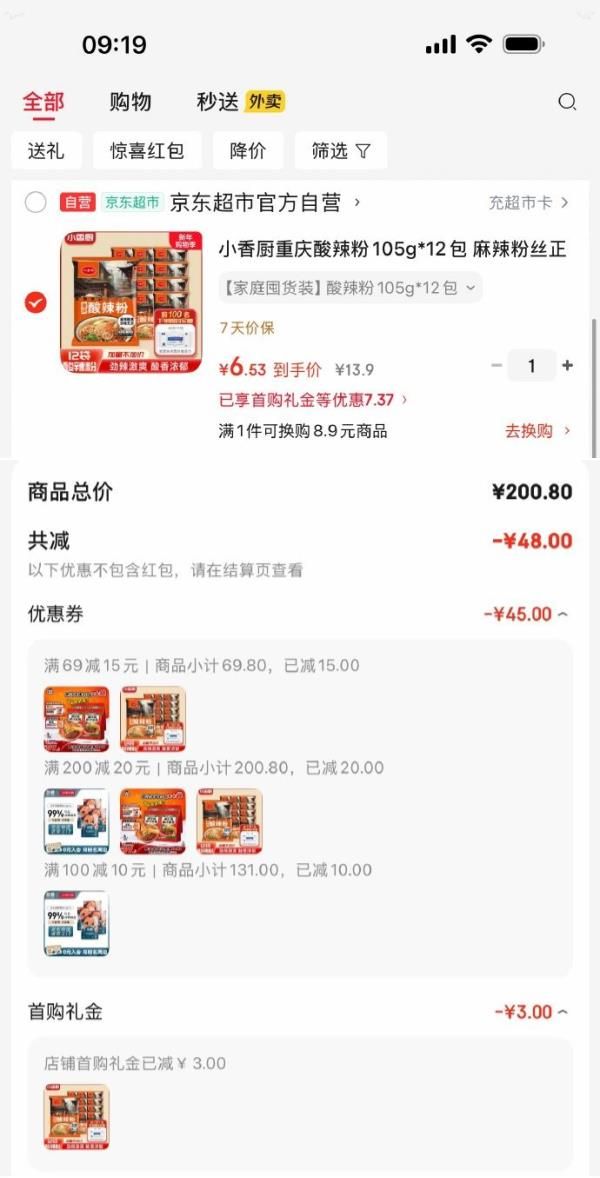Open the 小香厨重庆酸辣粉 product image
The image size is (600, 1178).
pyautogui.click(x=131, y=302)
